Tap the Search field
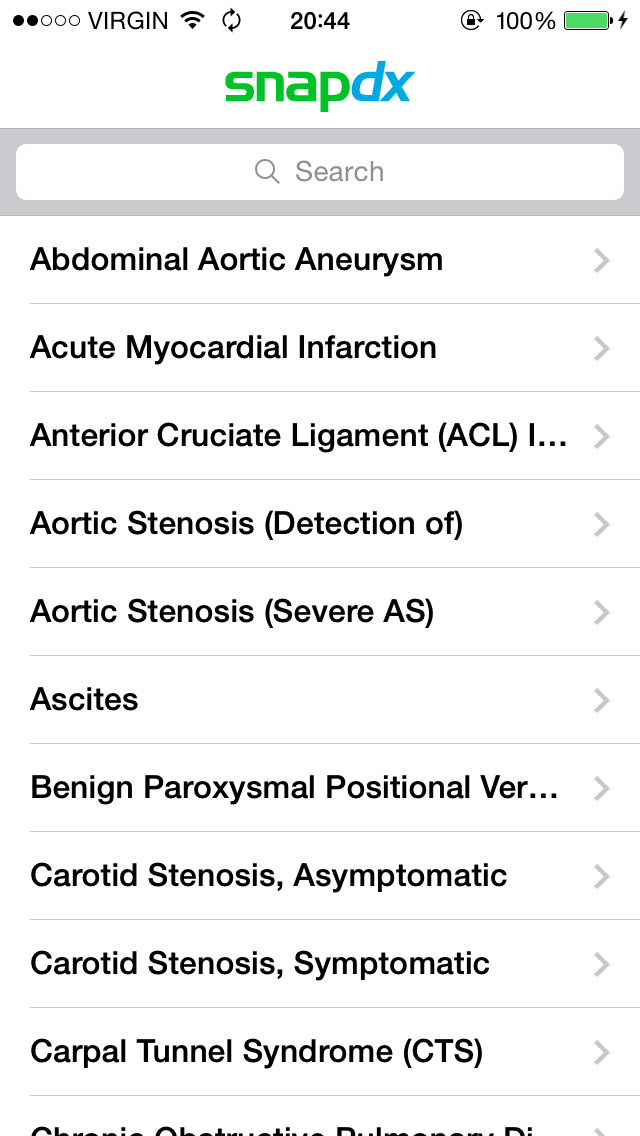The image size is (640, 1136). (320, 172)
